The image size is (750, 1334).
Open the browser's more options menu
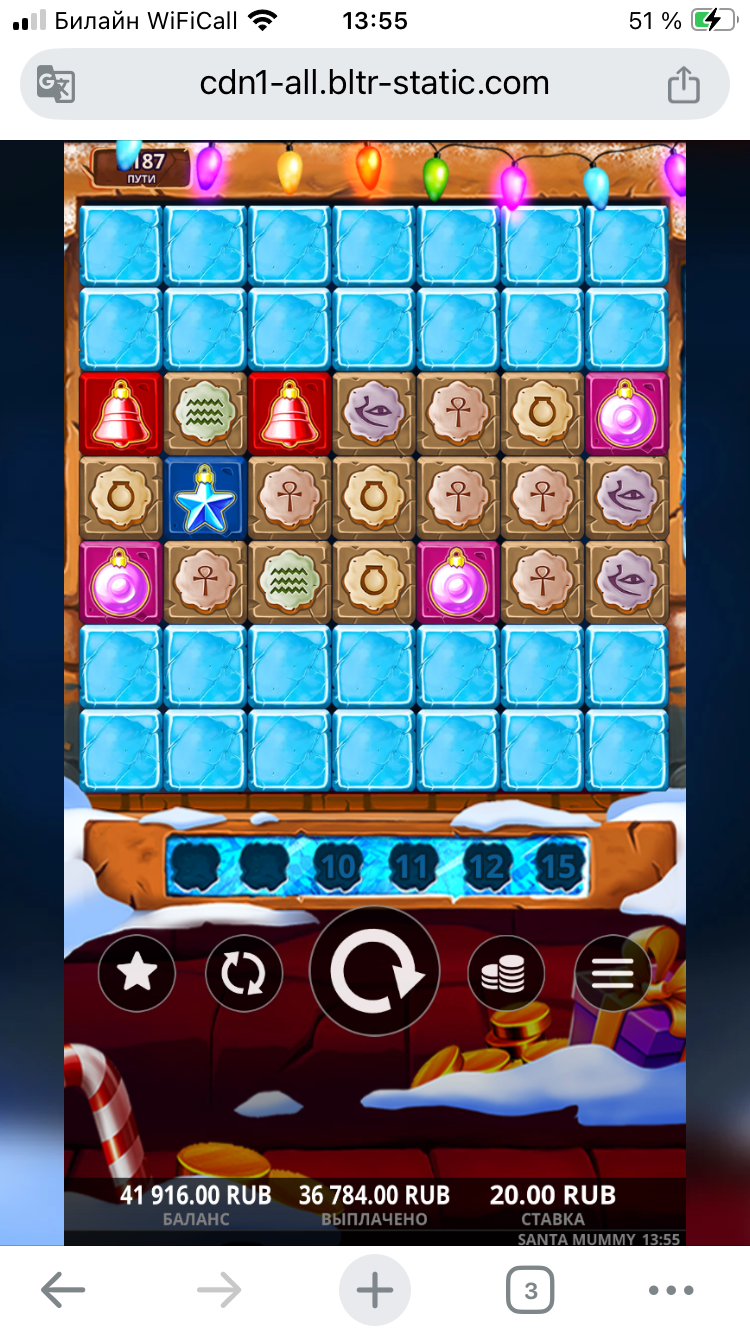click(x=672, y=1291)
